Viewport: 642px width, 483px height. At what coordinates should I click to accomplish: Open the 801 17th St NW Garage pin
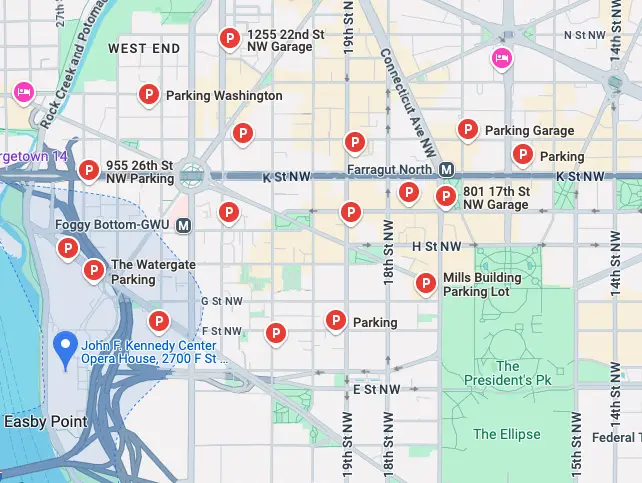pos(446,197)
